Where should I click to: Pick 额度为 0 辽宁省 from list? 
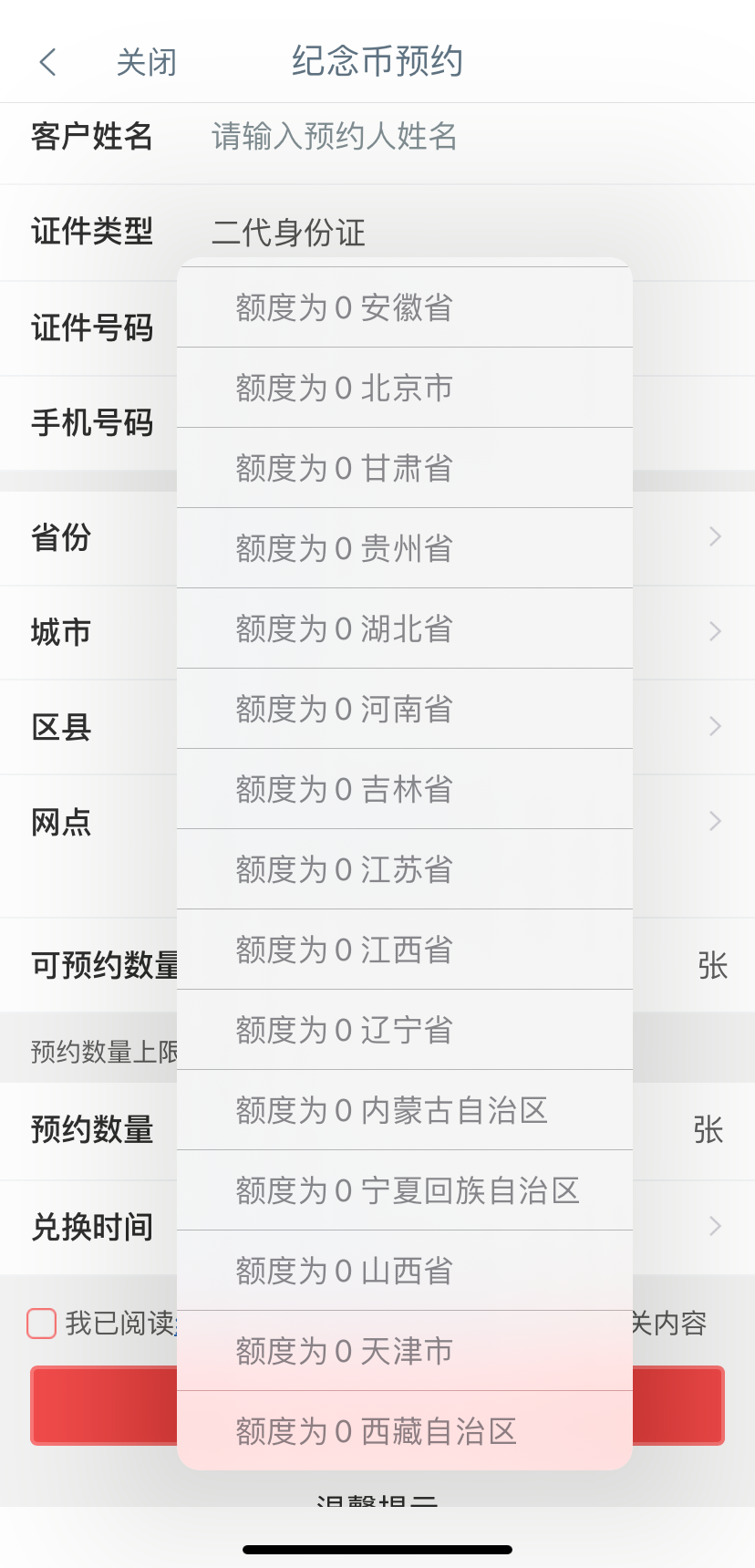click(x=404, y=1031)
